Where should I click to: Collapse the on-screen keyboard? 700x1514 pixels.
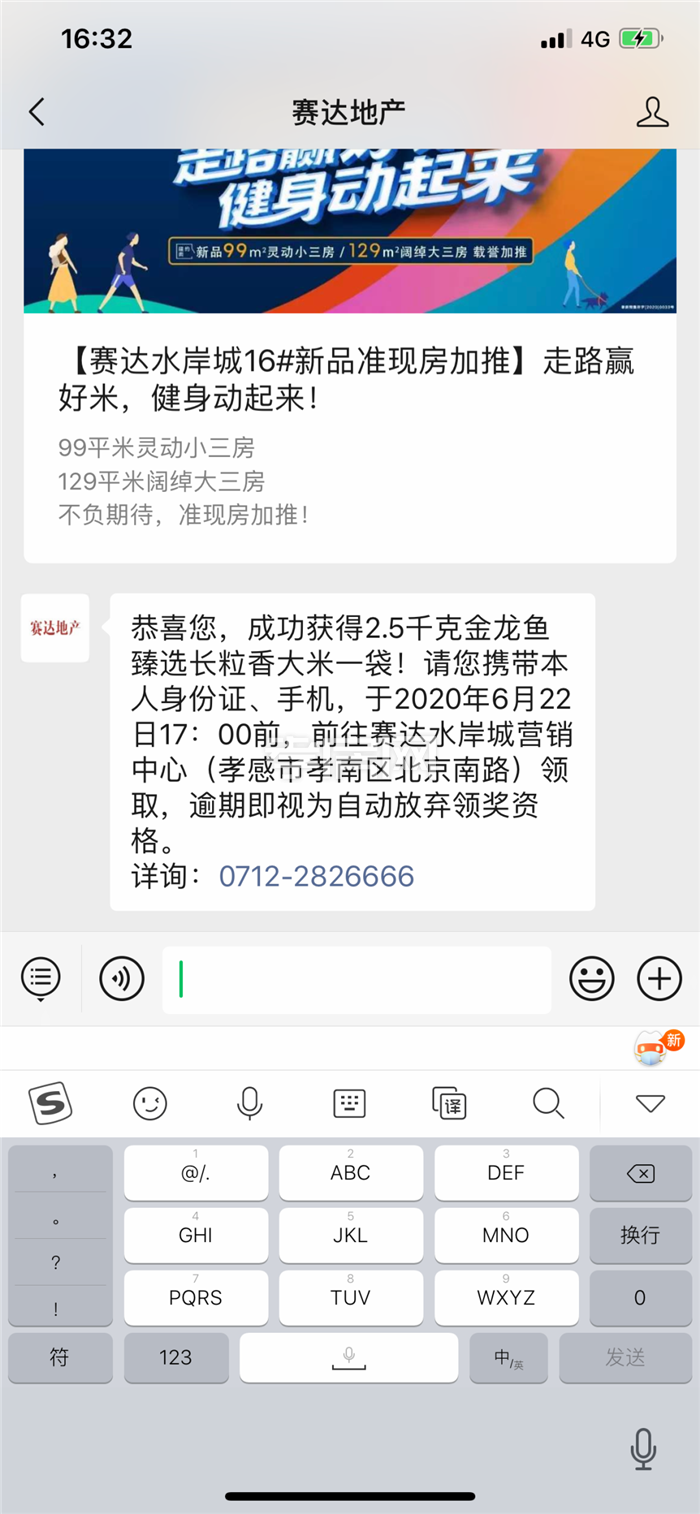point(650,1103)
